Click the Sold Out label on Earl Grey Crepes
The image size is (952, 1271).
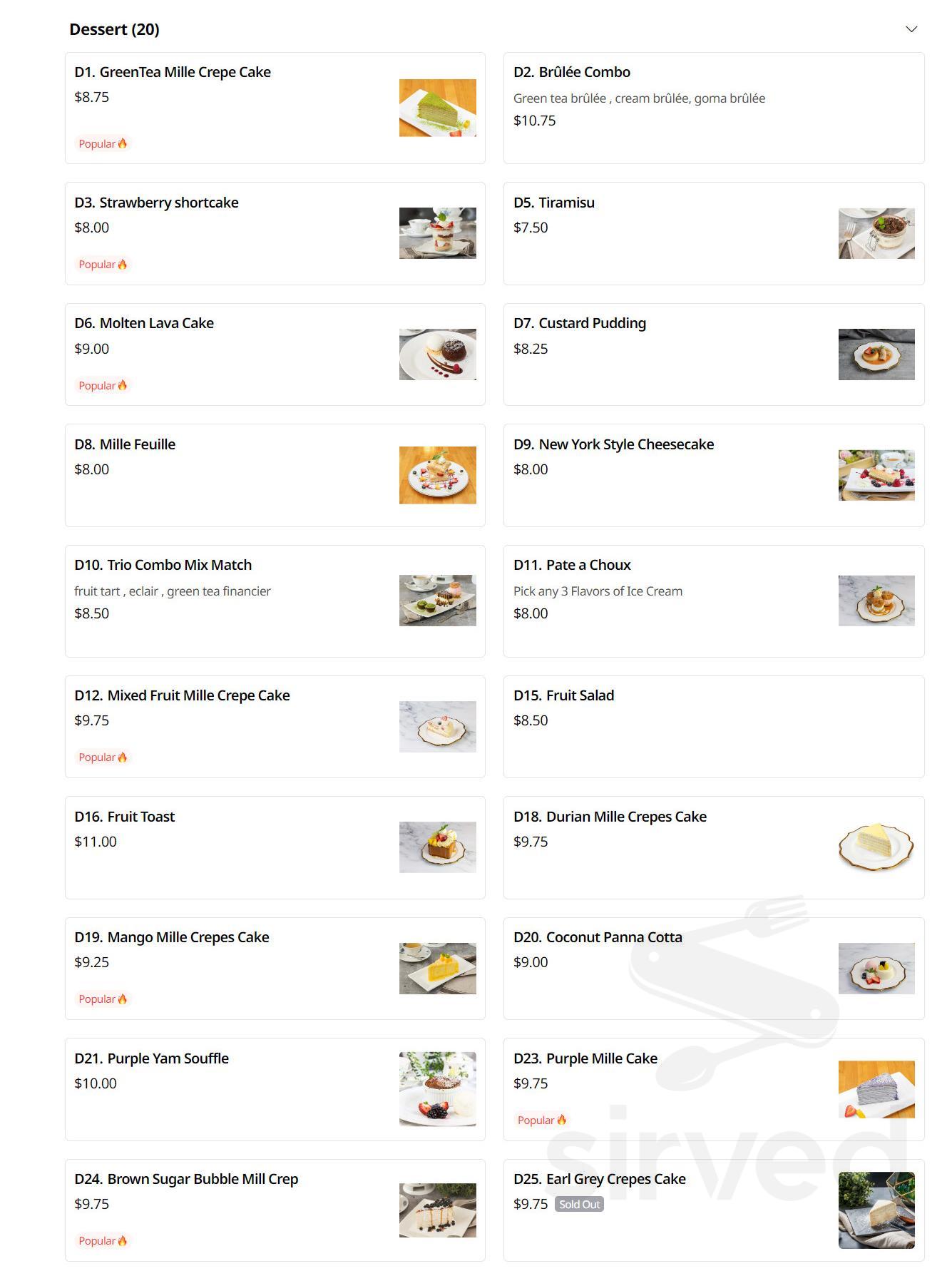(578, 1204)
